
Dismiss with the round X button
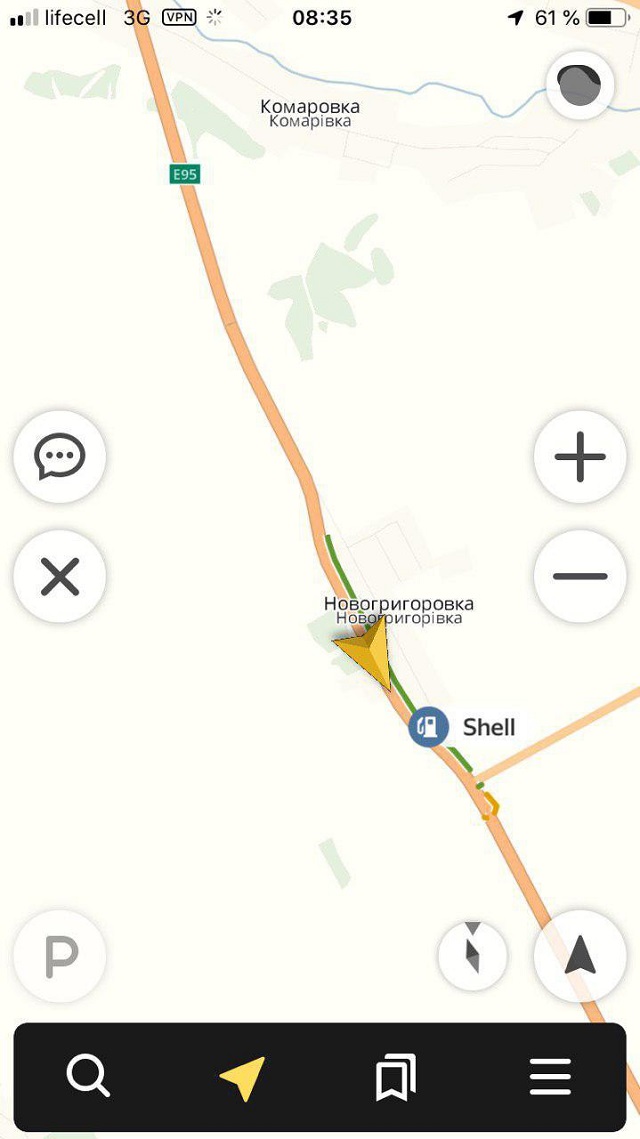pos(60,577)
